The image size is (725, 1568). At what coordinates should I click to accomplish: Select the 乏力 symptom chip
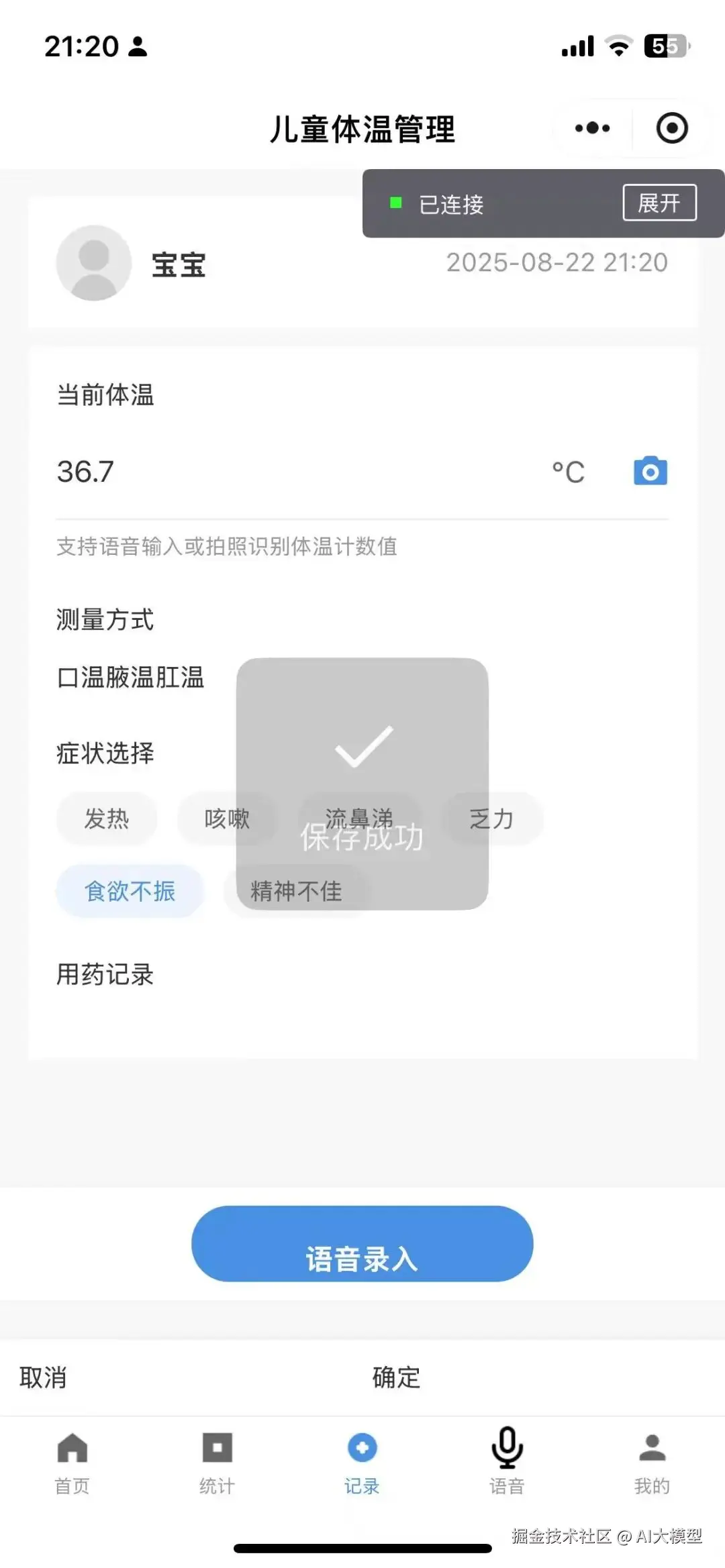tap(491, 819)
